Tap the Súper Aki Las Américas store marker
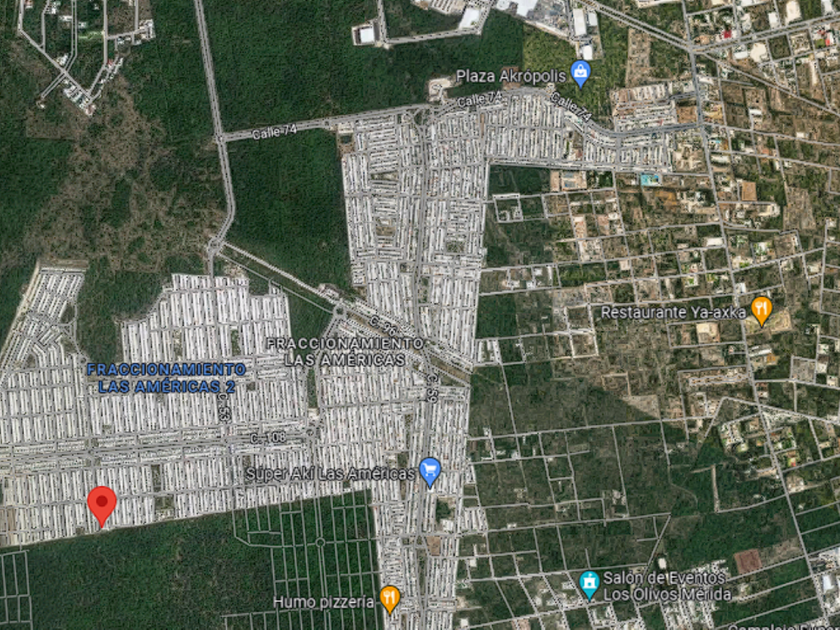This screenshot has width=840, height=630. click(x=430, y=471)
